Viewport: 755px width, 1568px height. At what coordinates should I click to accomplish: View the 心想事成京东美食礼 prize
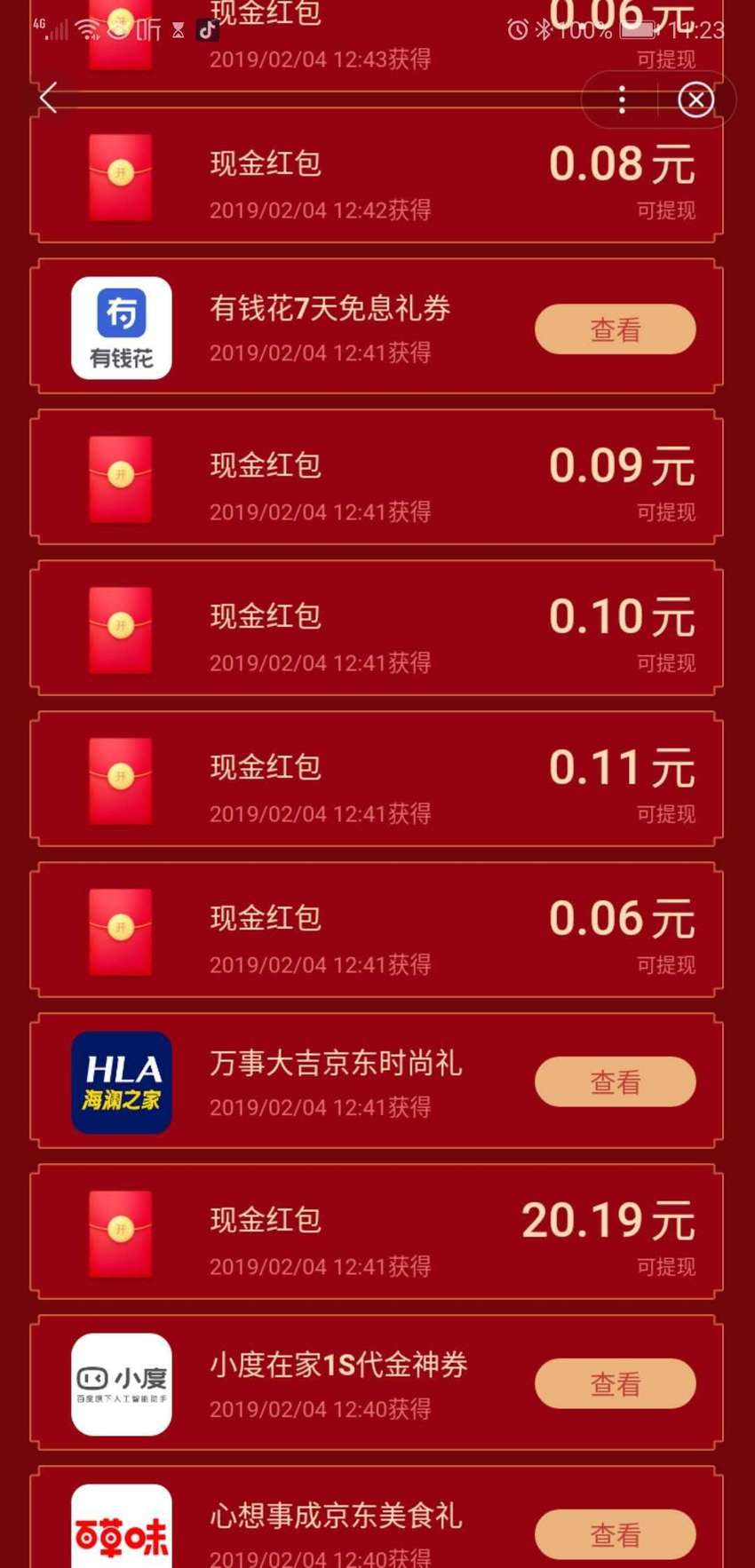615,1534
